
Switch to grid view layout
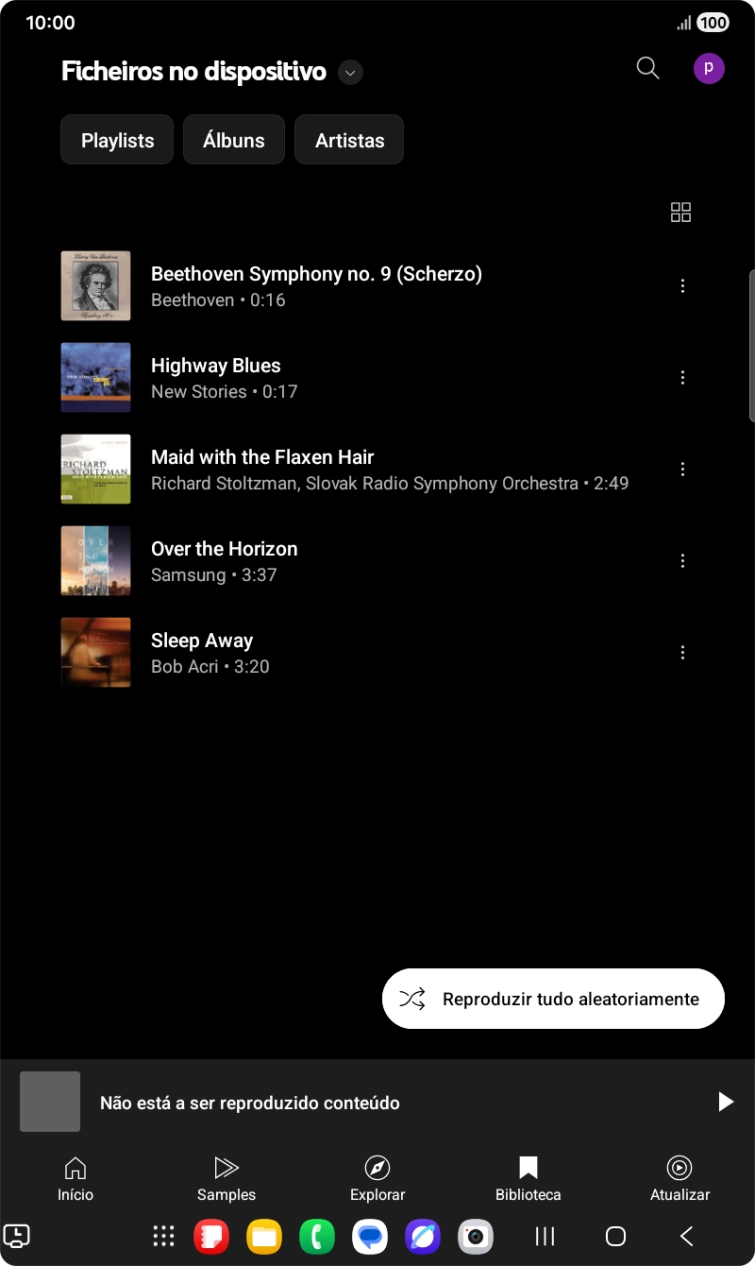(x=680, y=212)
